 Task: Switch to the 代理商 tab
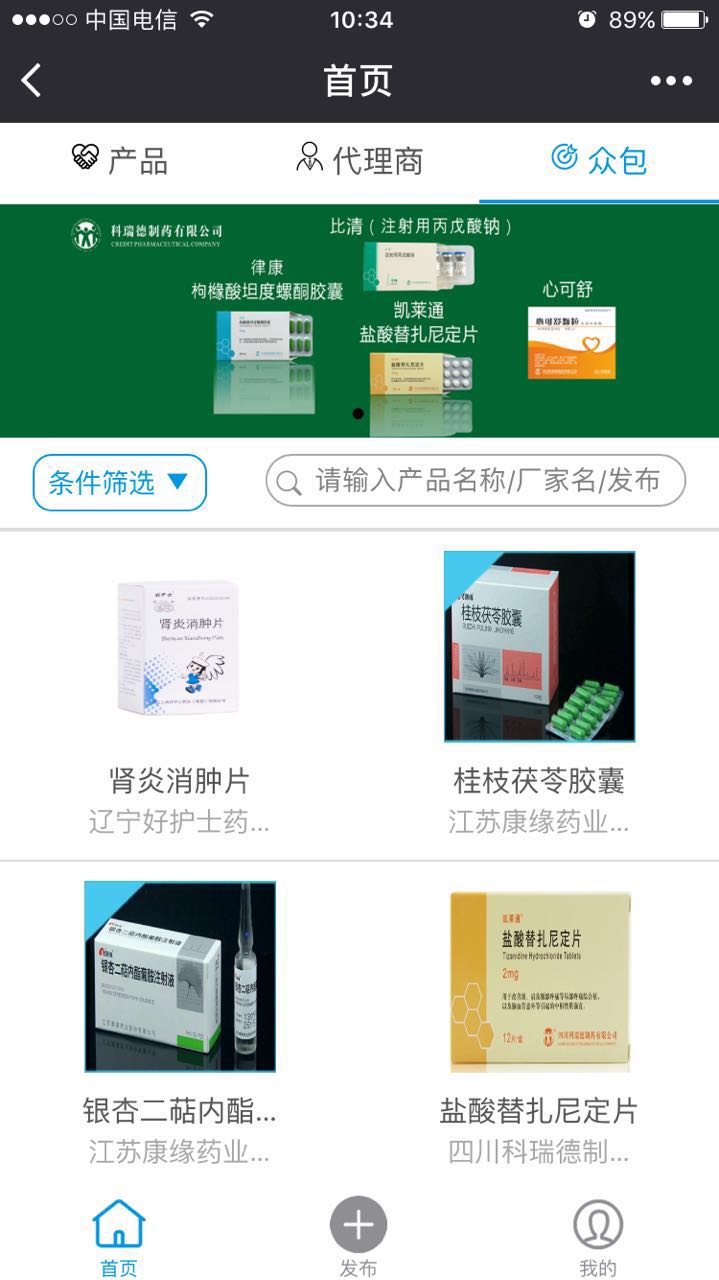click(x=360, y=160)
